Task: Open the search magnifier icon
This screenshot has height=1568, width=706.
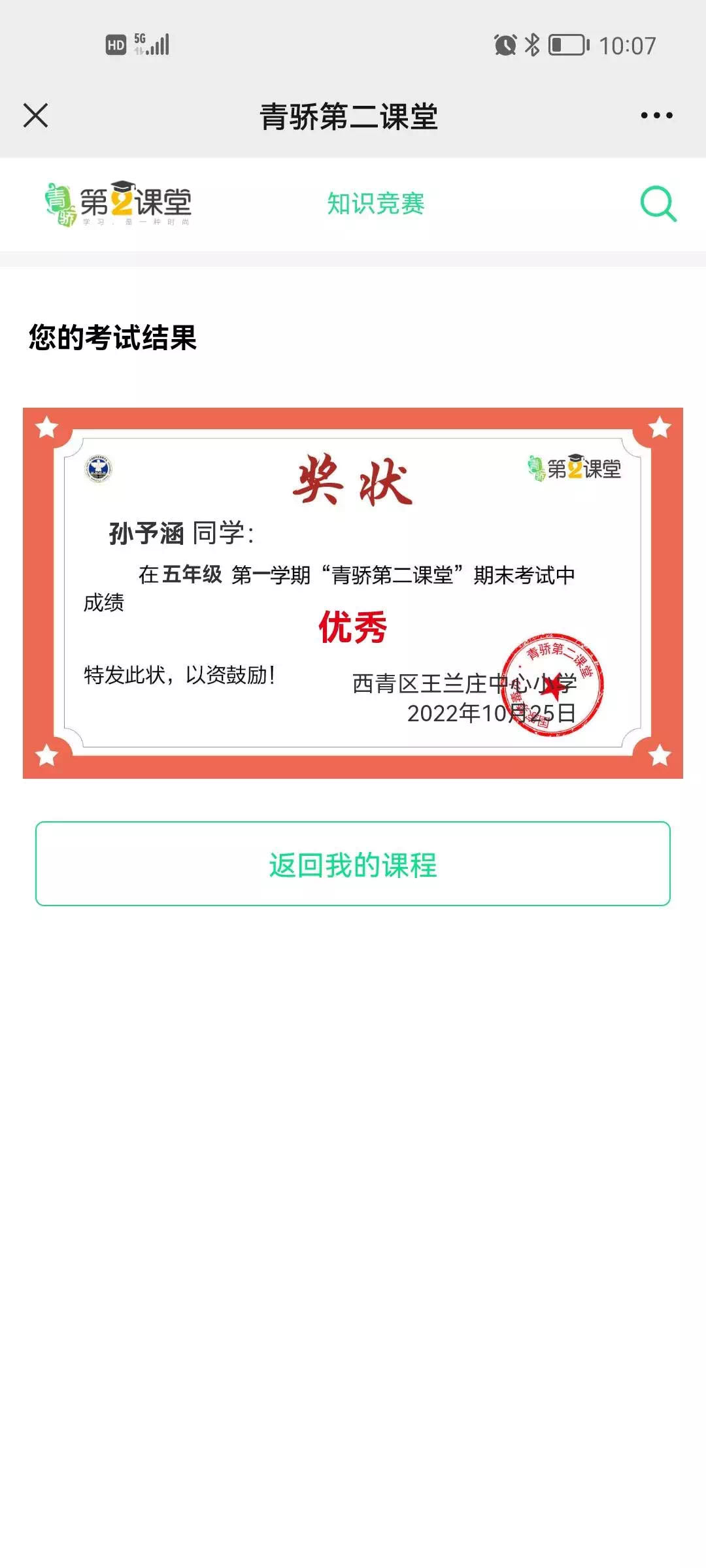Action: pos(658,204)
